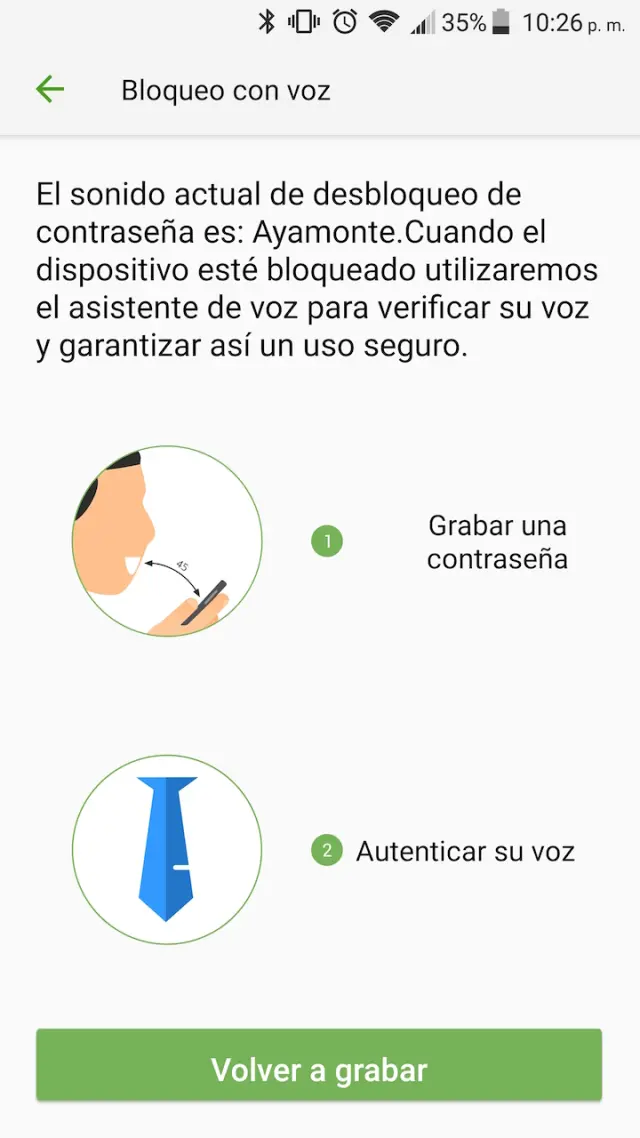Go back from Bloqueo con voz
Viewport: 640px width, 1138px height.
[49, 90]
